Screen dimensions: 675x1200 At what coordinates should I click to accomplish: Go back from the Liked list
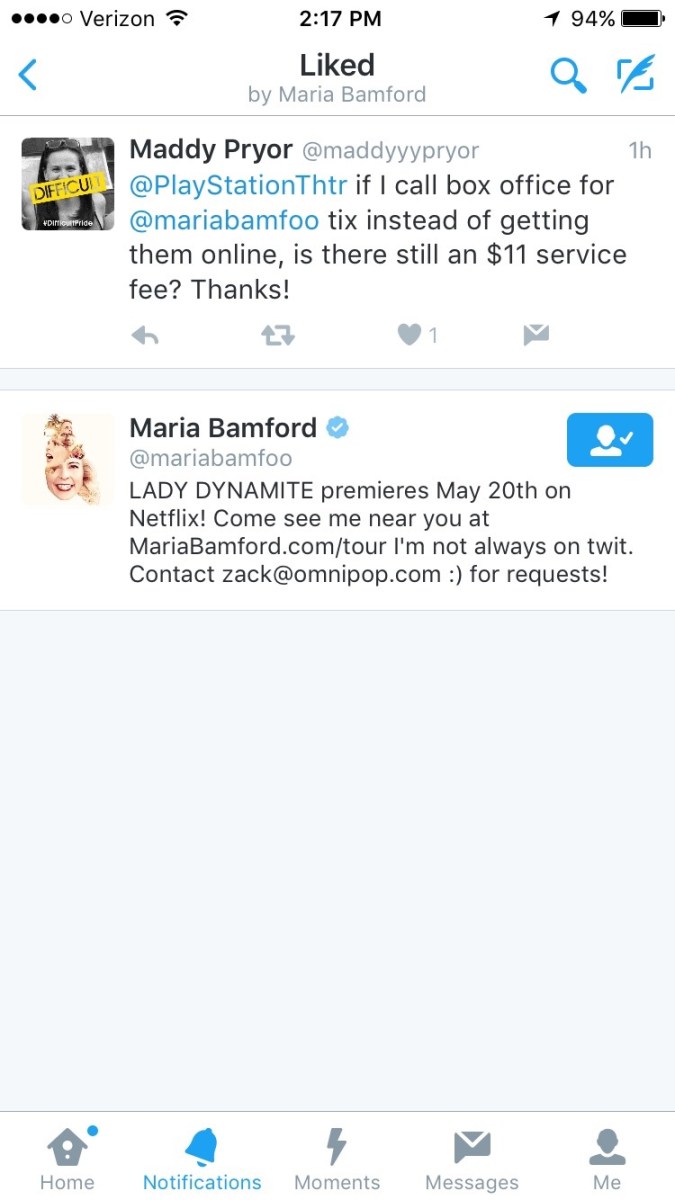[x=28, y=75]
